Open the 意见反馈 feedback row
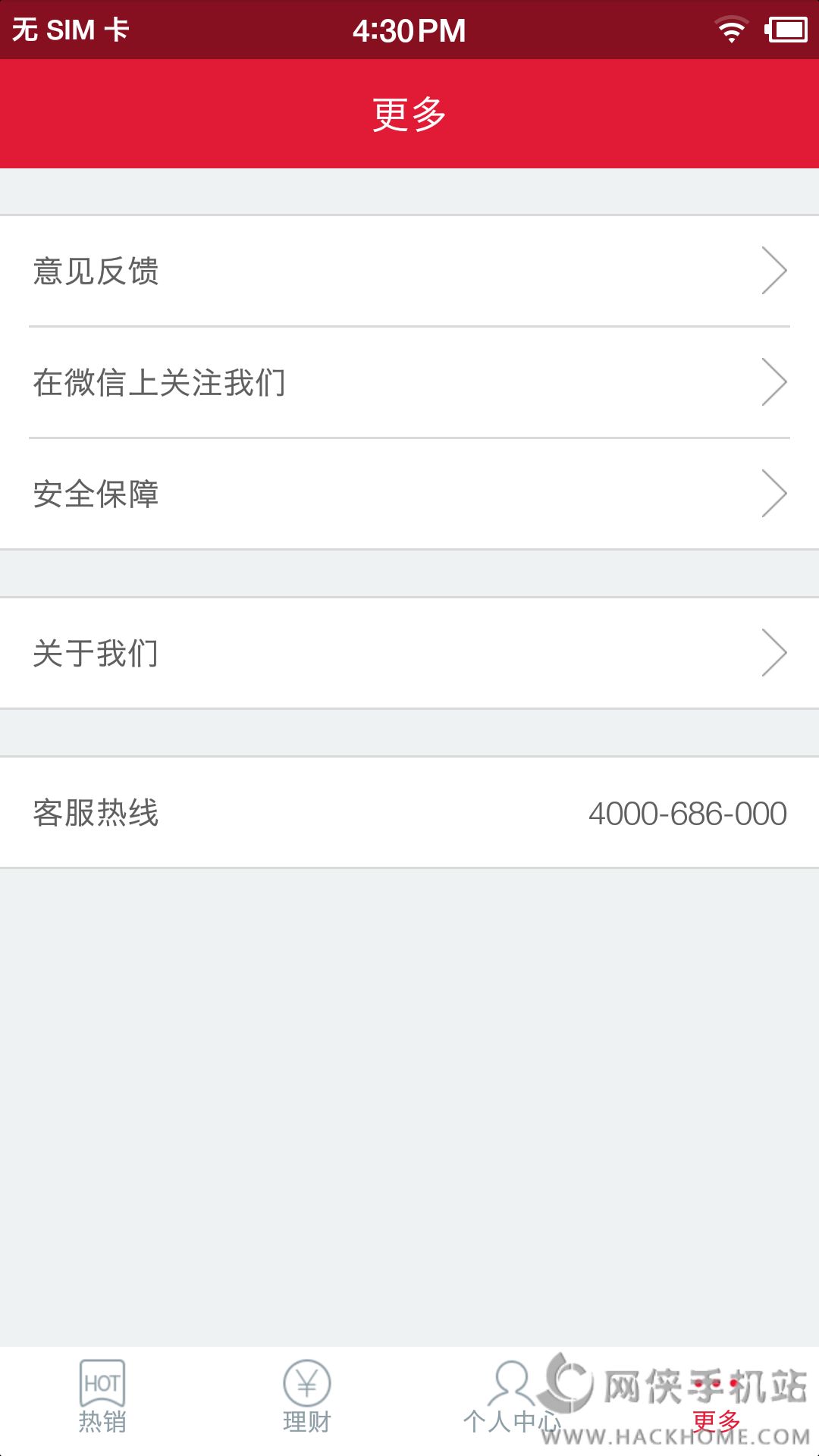Image resolution: width=819 pixels, height=1456 pixels. pos(409,271)
